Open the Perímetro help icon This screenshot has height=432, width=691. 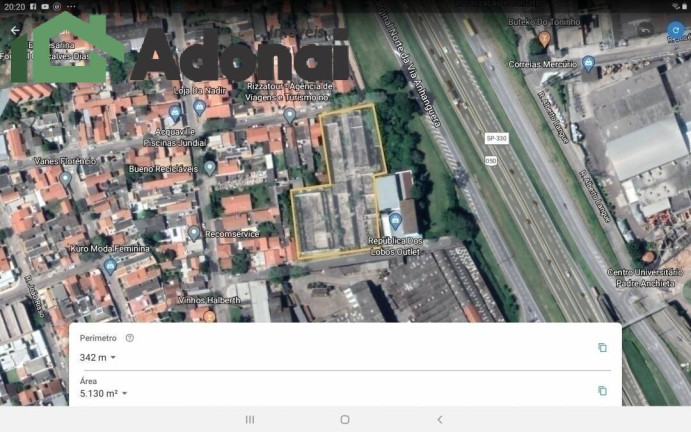[130, 338]
